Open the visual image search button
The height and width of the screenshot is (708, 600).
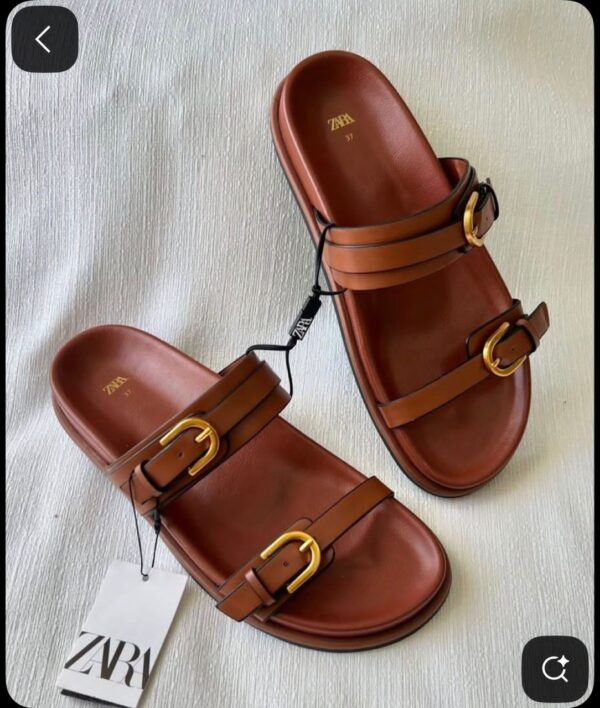click(555, 668)
